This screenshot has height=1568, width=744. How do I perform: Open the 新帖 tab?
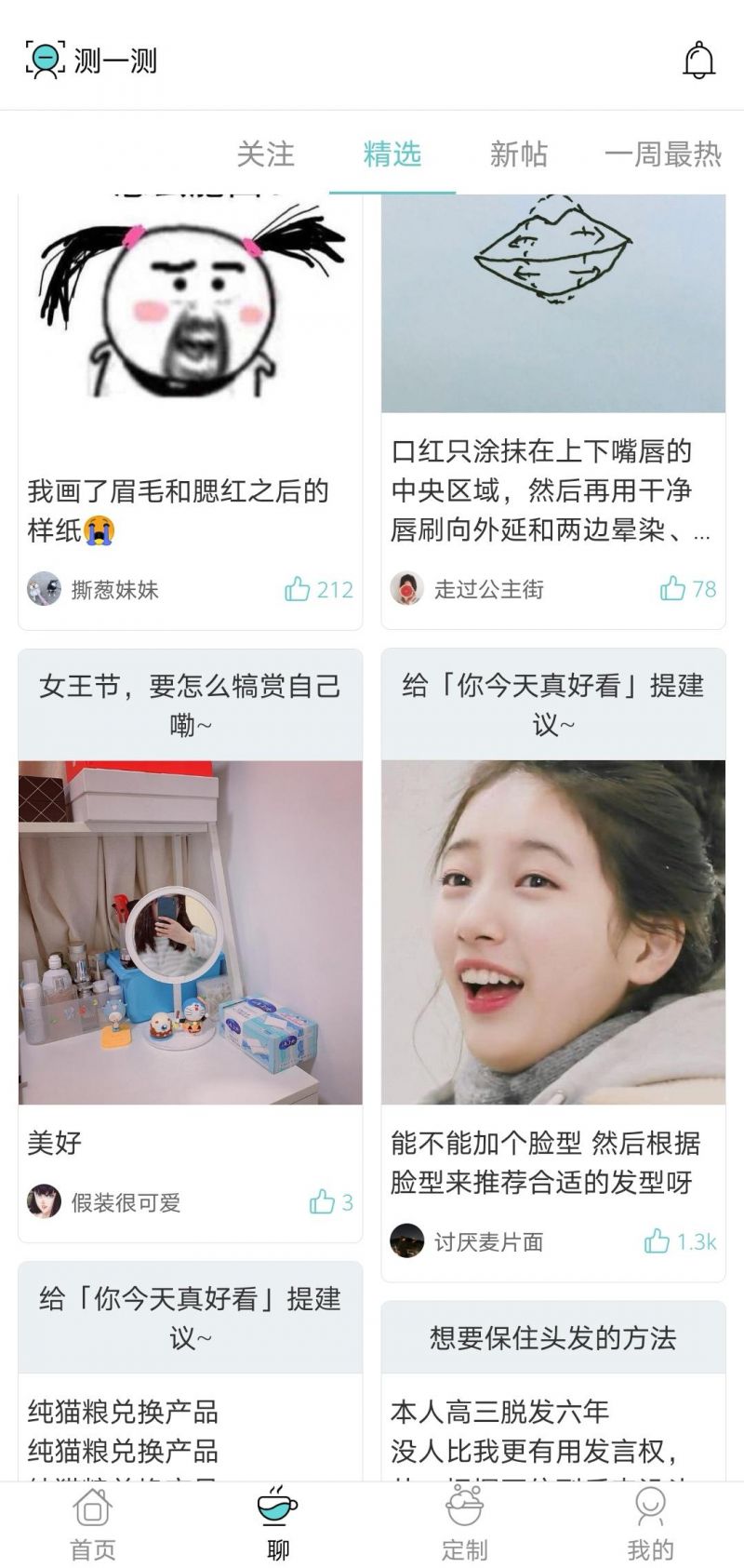click(518, 154)
